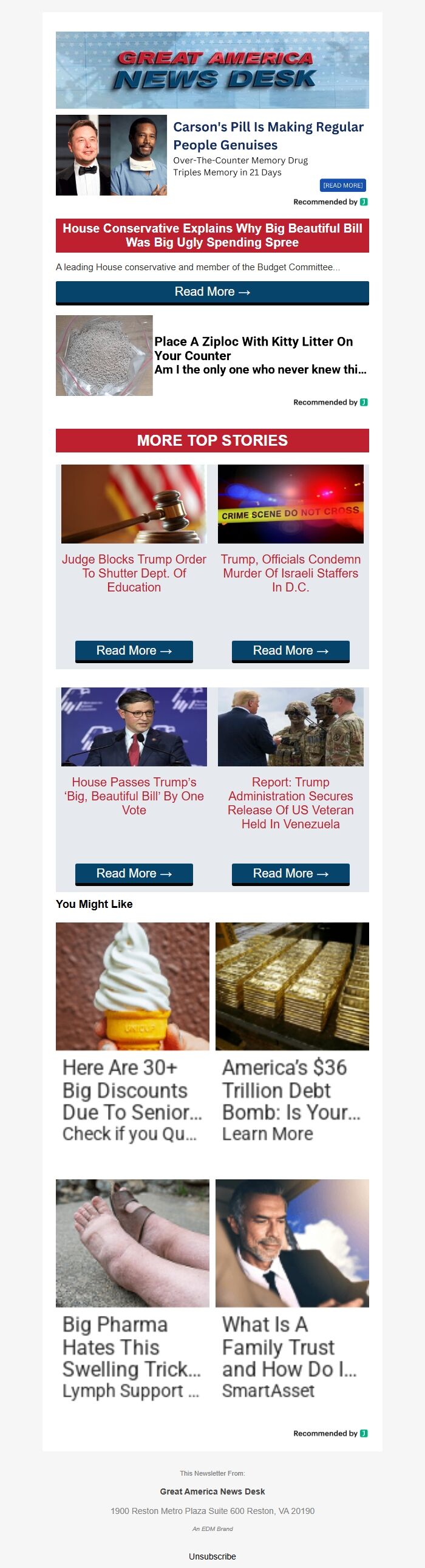Image resolution: width=425 pixels, height=1568 pixels.
Task: Tap the small READ MORE button on Carson's Pill ad
Action: pyautogui.click(x=343, y=185)
